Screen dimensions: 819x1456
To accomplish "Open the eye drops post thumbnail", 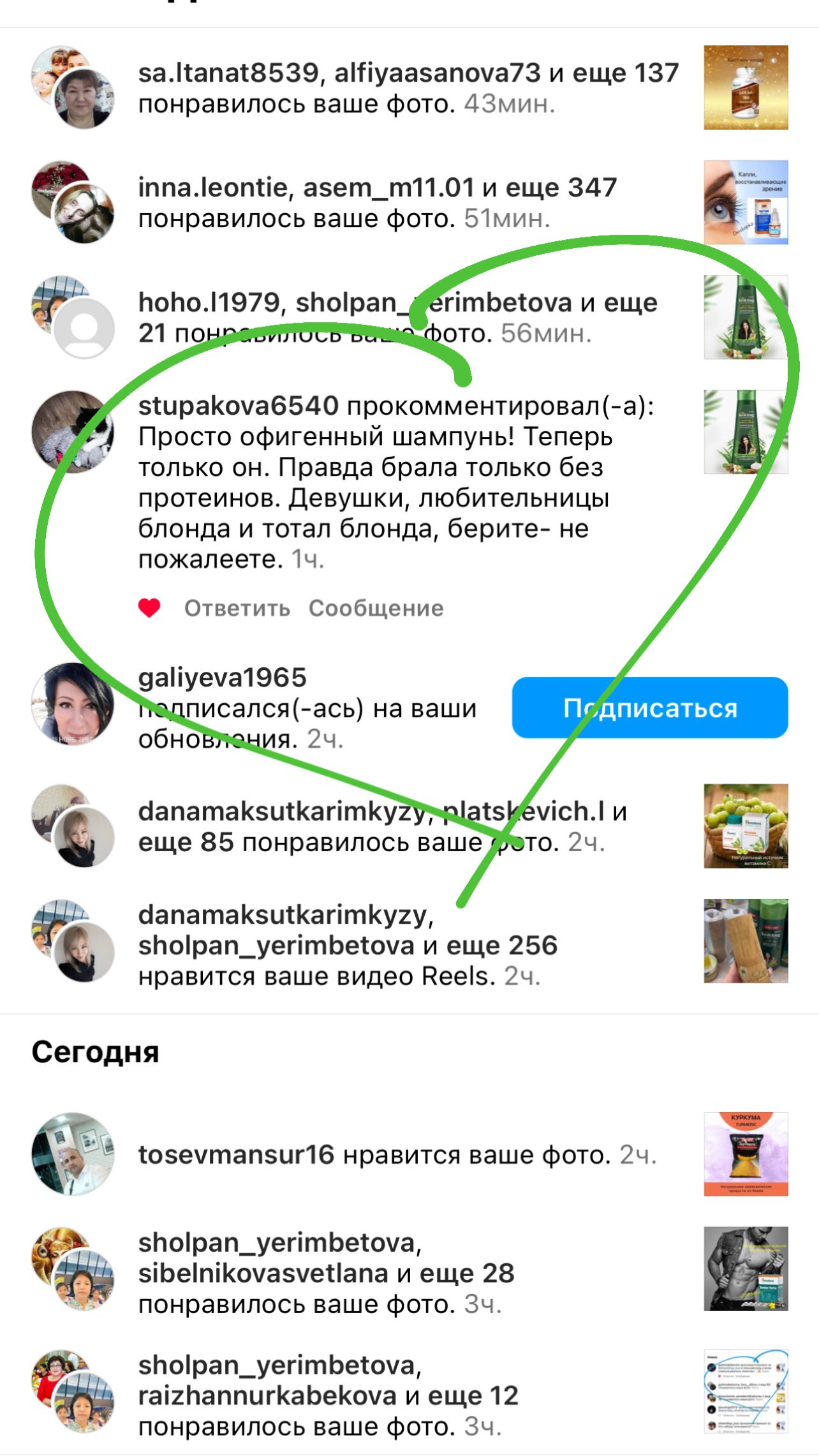I will (x=745, y=202).
